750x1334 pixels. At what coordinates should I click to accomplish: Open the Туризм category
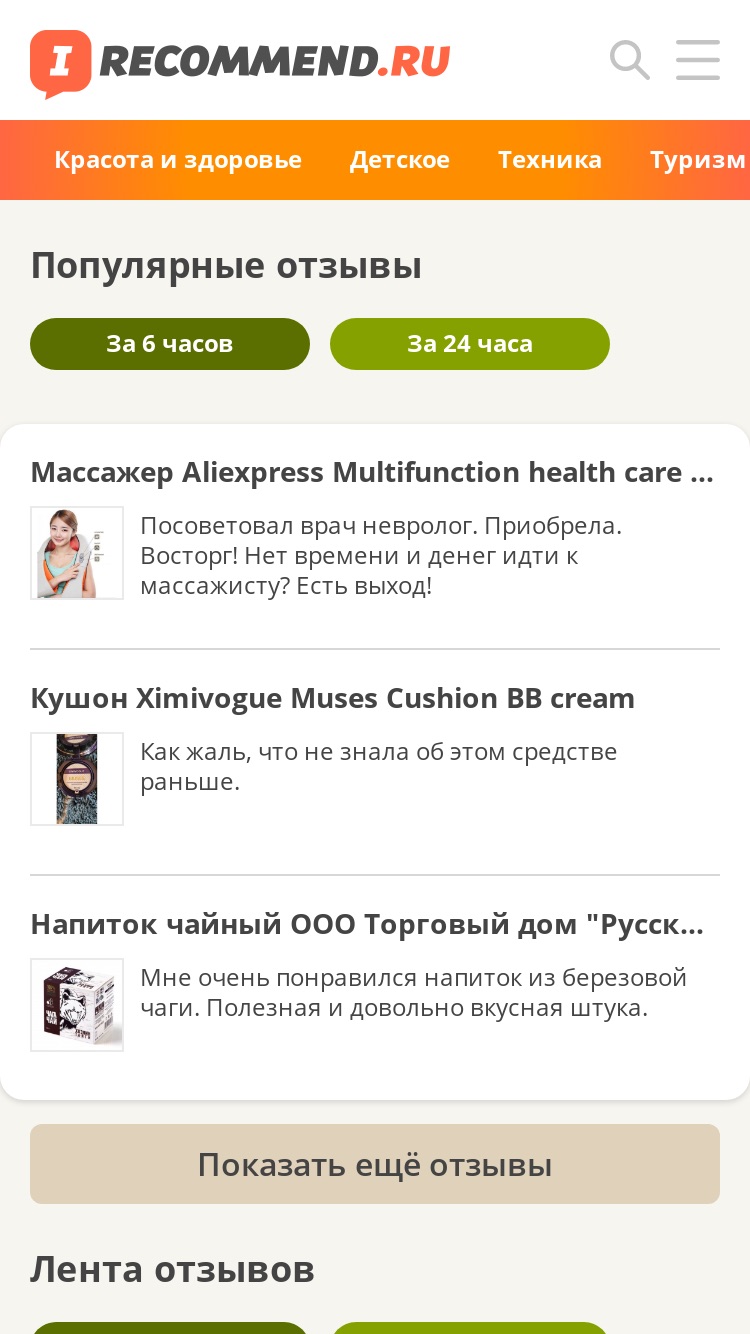698,160
